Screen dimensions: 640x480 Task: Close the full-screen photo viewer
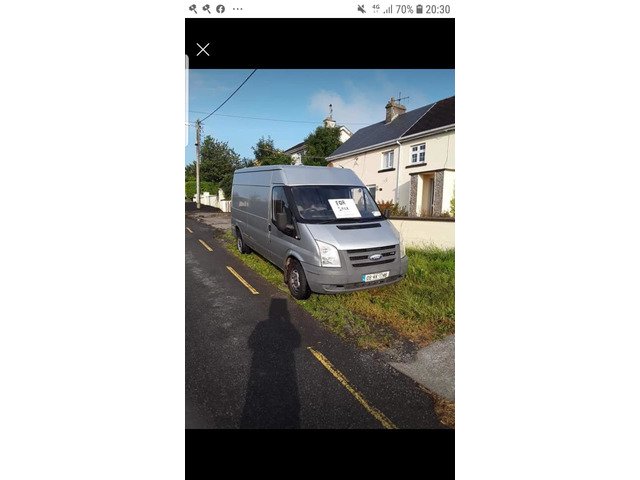point(203,49)
